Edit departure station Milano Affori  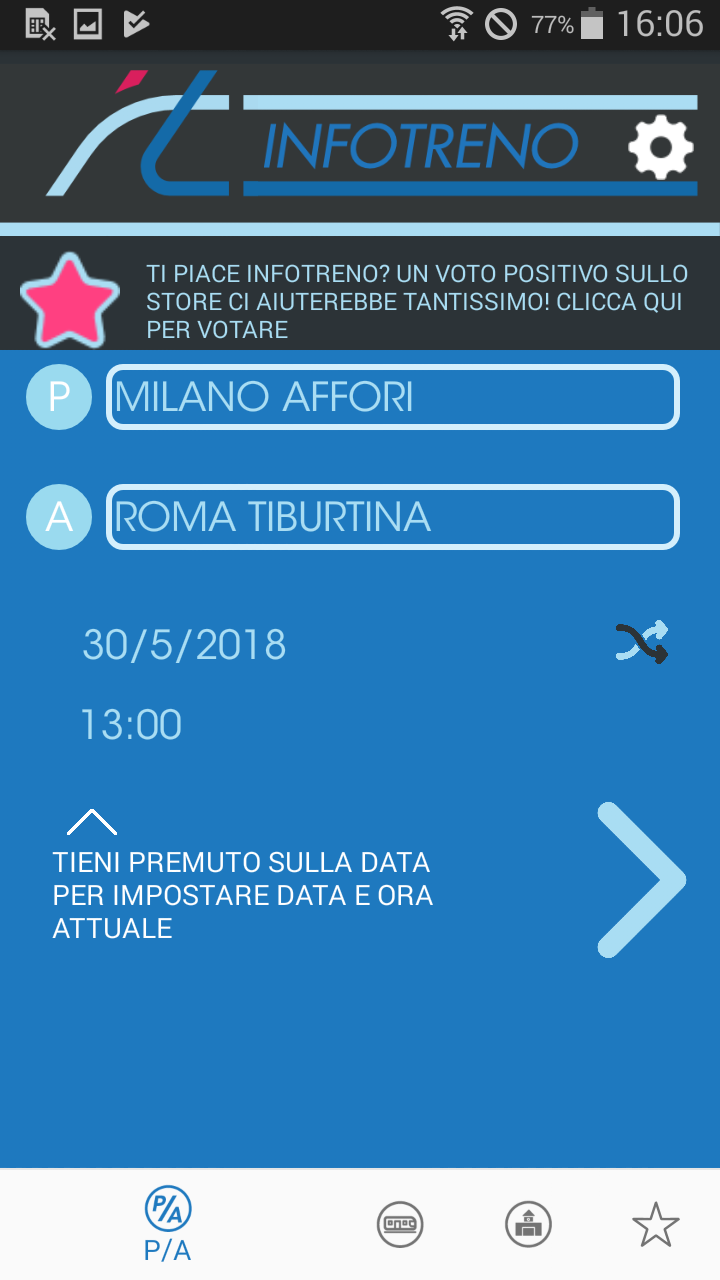click(392, 398)
